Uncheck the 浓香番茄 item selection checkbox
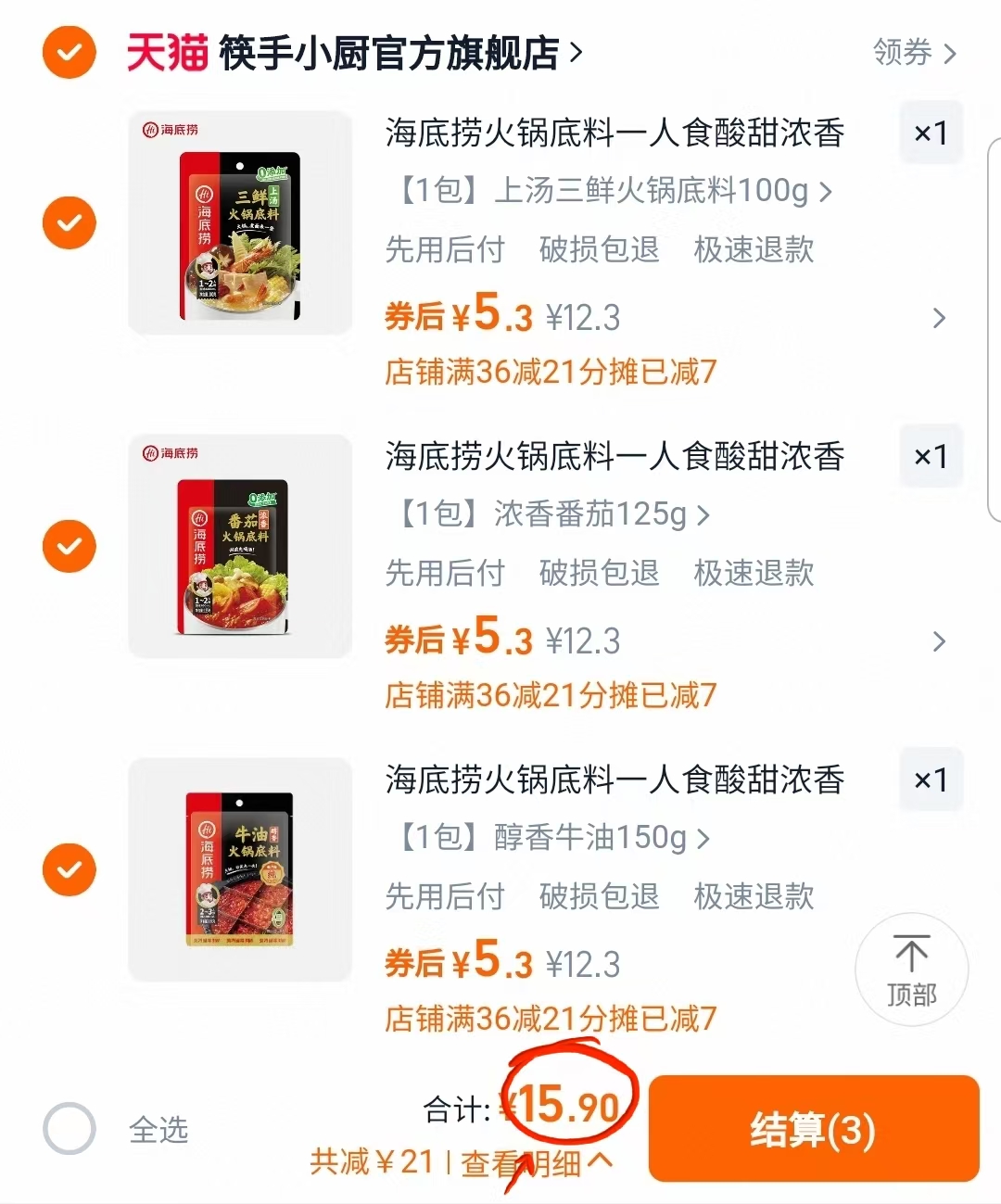This screenshot has height=1204, width=1001. (69, 547)
